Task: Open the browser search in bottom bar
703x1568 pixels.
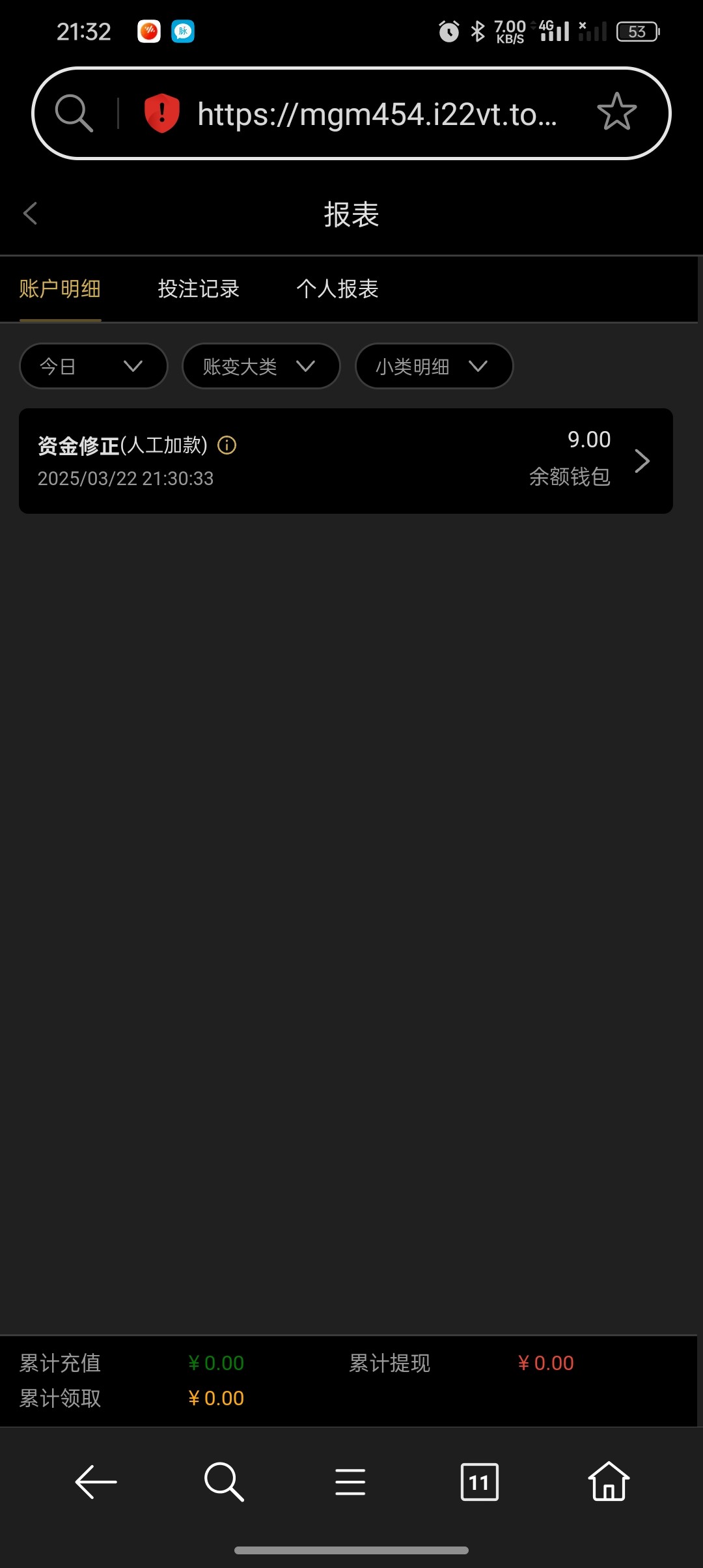Action: click(223, 1482)
